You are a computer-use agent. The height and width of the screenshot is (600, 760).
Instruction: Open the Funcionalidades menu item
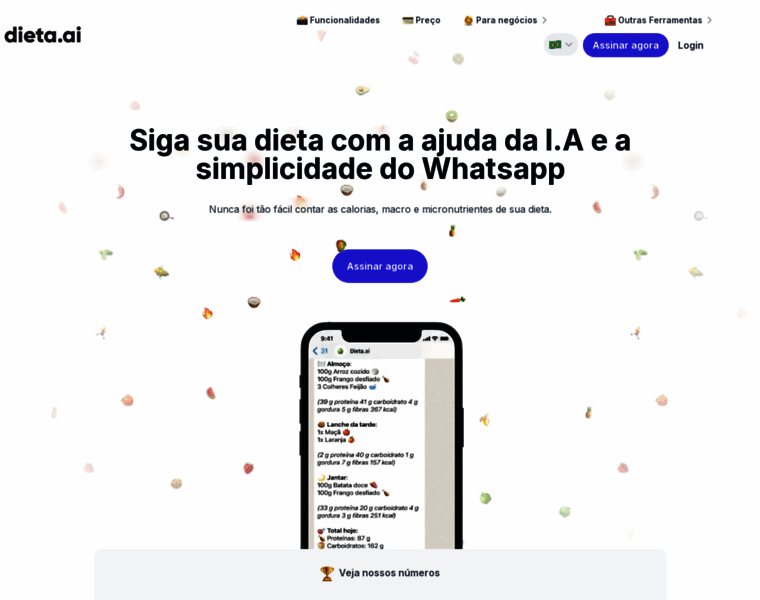coord(338,20)
